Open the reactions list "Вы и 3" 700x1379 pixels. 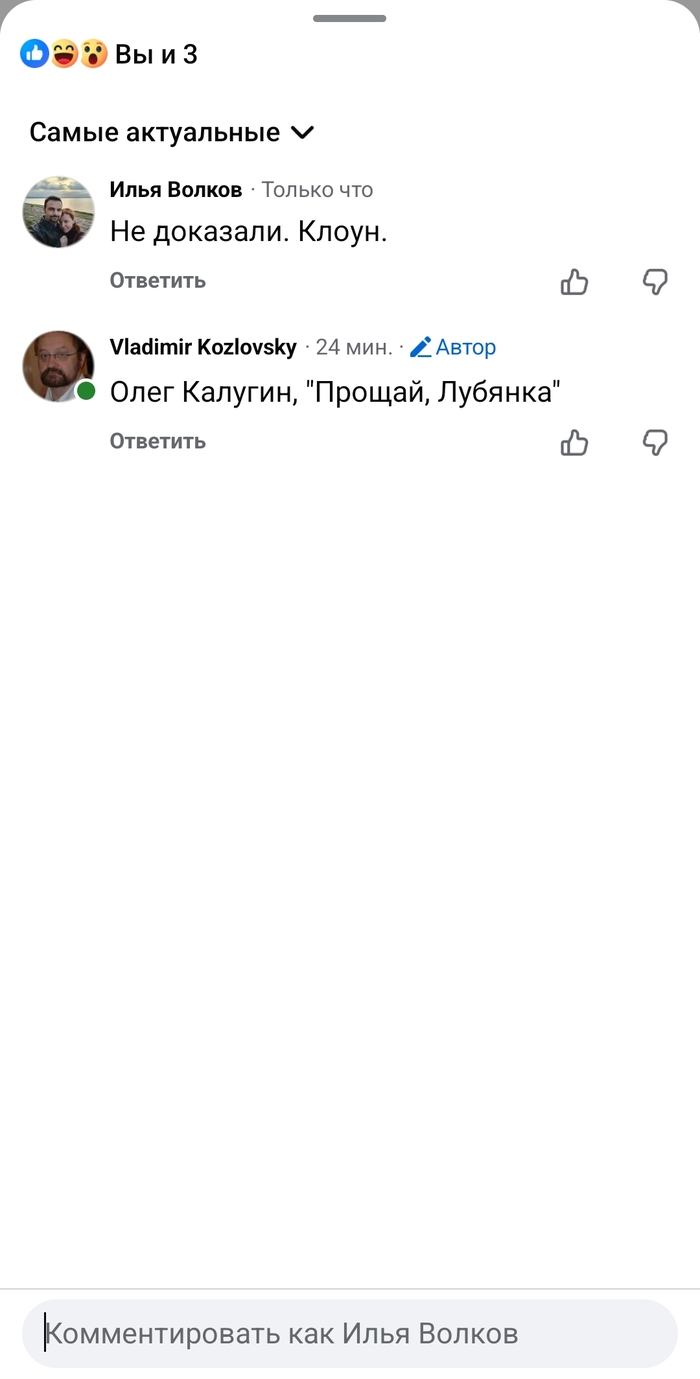pos(110,54)
